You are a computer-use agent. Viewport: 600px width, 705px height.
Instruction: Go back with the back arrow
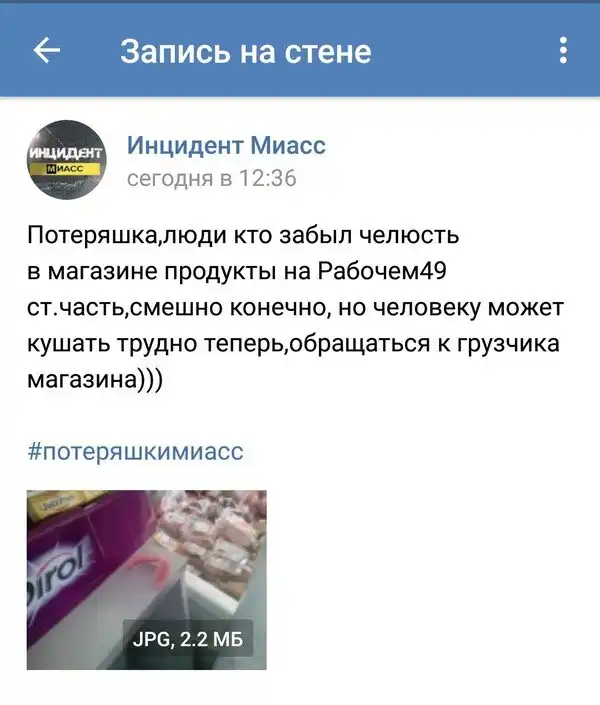pyautogui.click(x=47, y=51)
